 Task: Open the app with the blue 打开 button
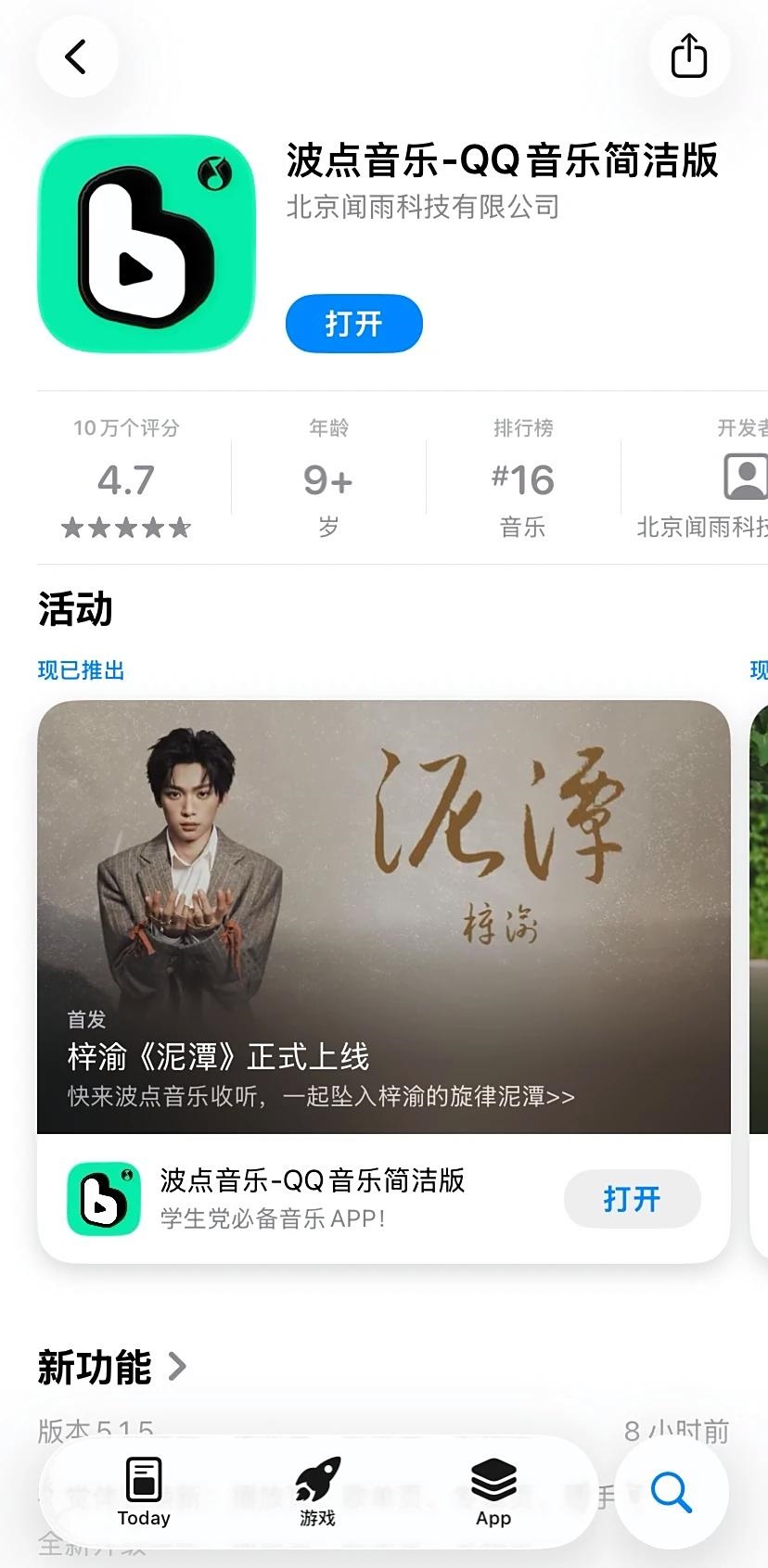[x=353, y=324]
